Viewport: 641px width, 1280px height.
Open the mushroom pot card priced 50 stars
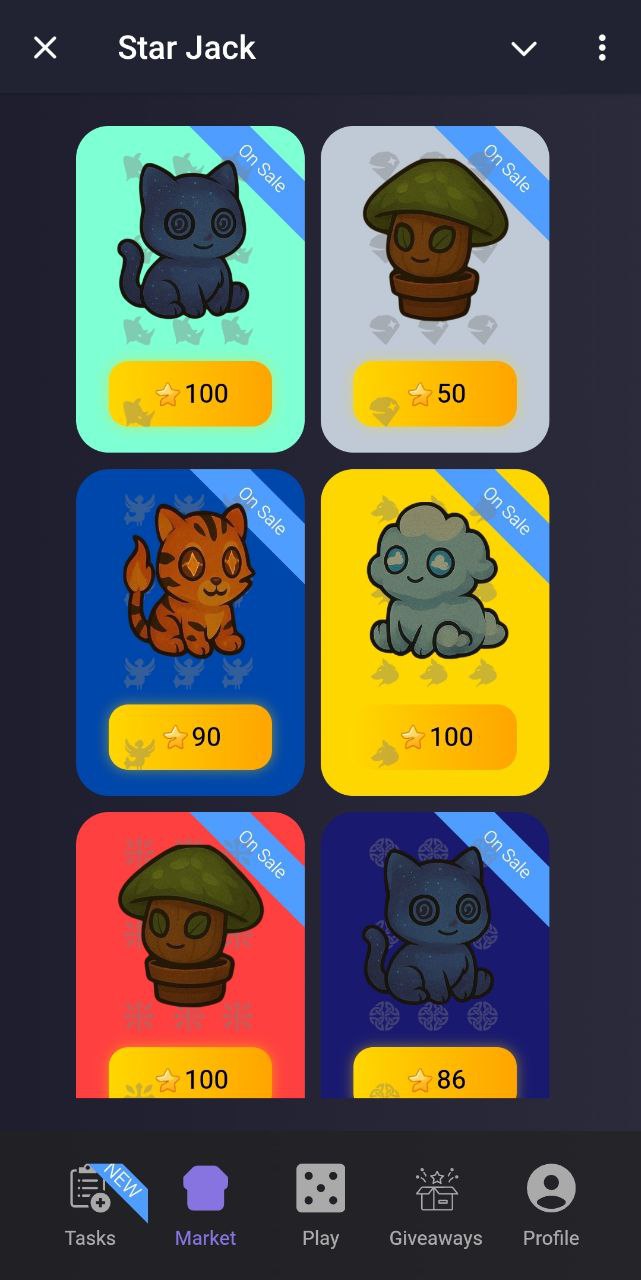point(435,260)
